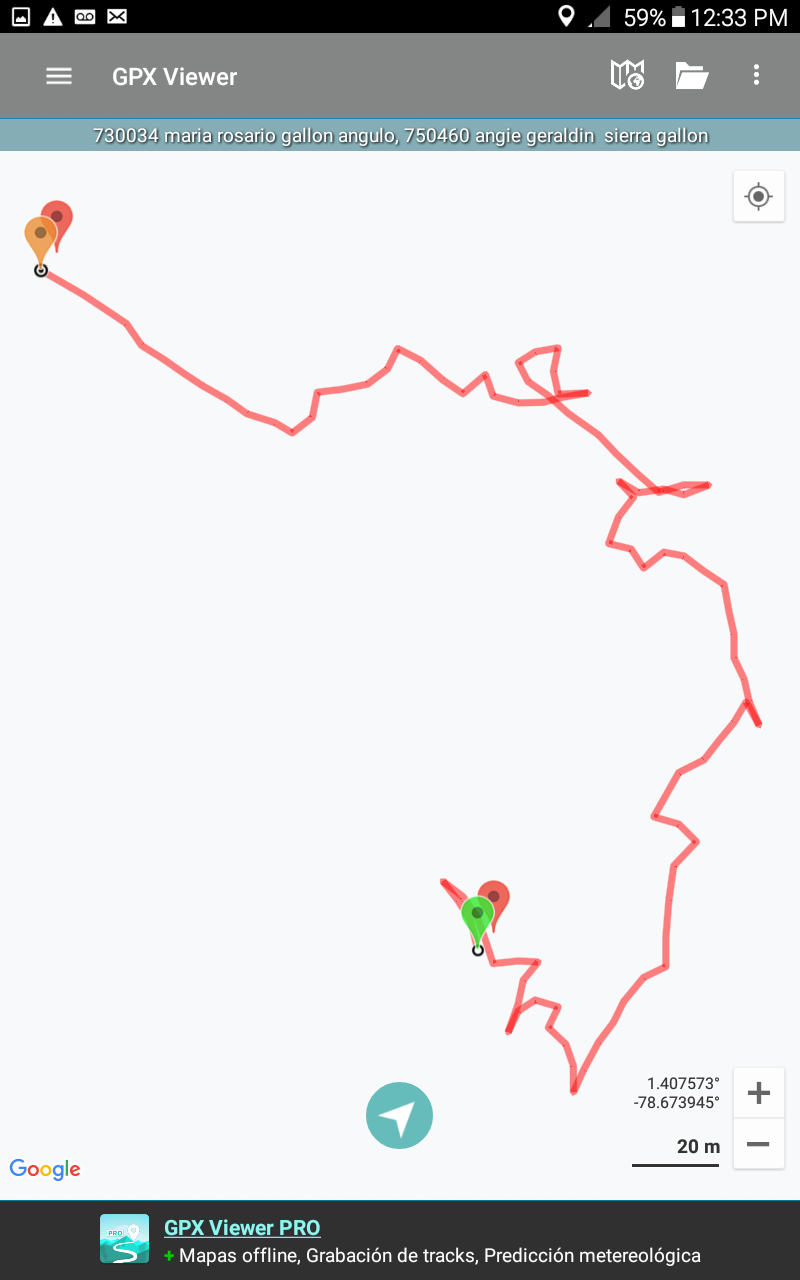The width and height of the screenshot is (800, 1280).
Task: Select the orange waypoint marker
Action: 39,236
